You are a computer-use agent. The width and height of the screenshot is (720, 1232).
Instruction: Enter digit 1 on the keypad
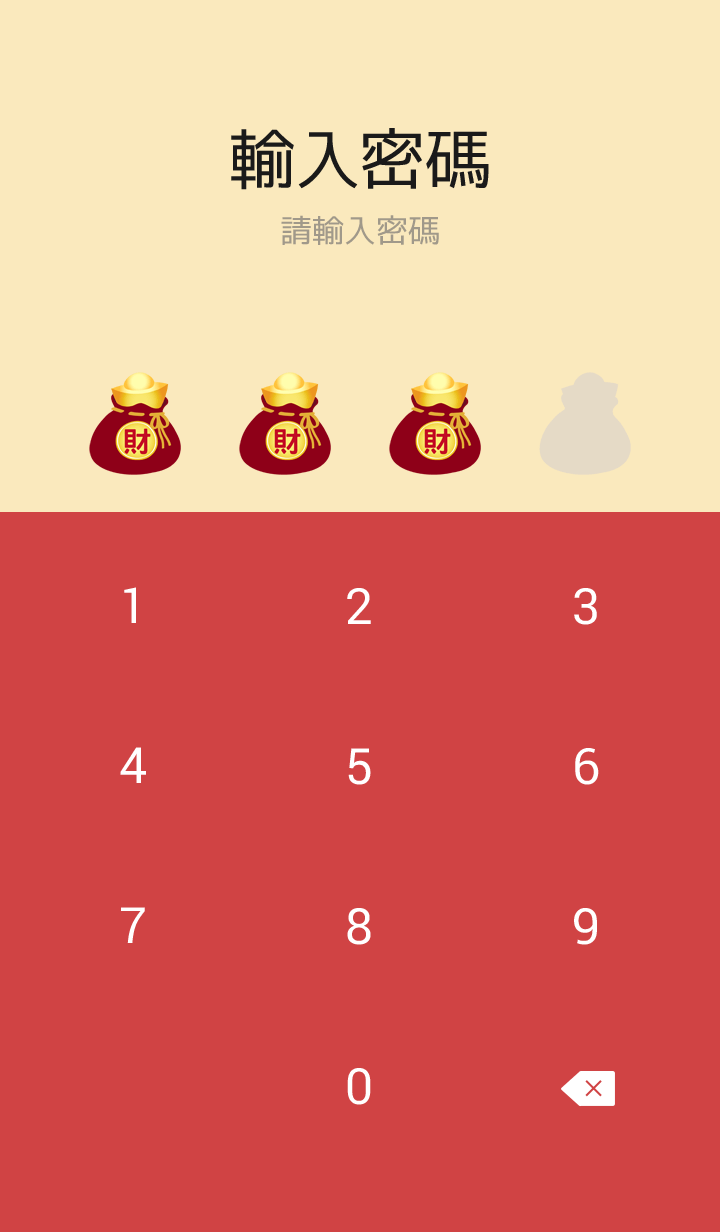tap(132, 607)
